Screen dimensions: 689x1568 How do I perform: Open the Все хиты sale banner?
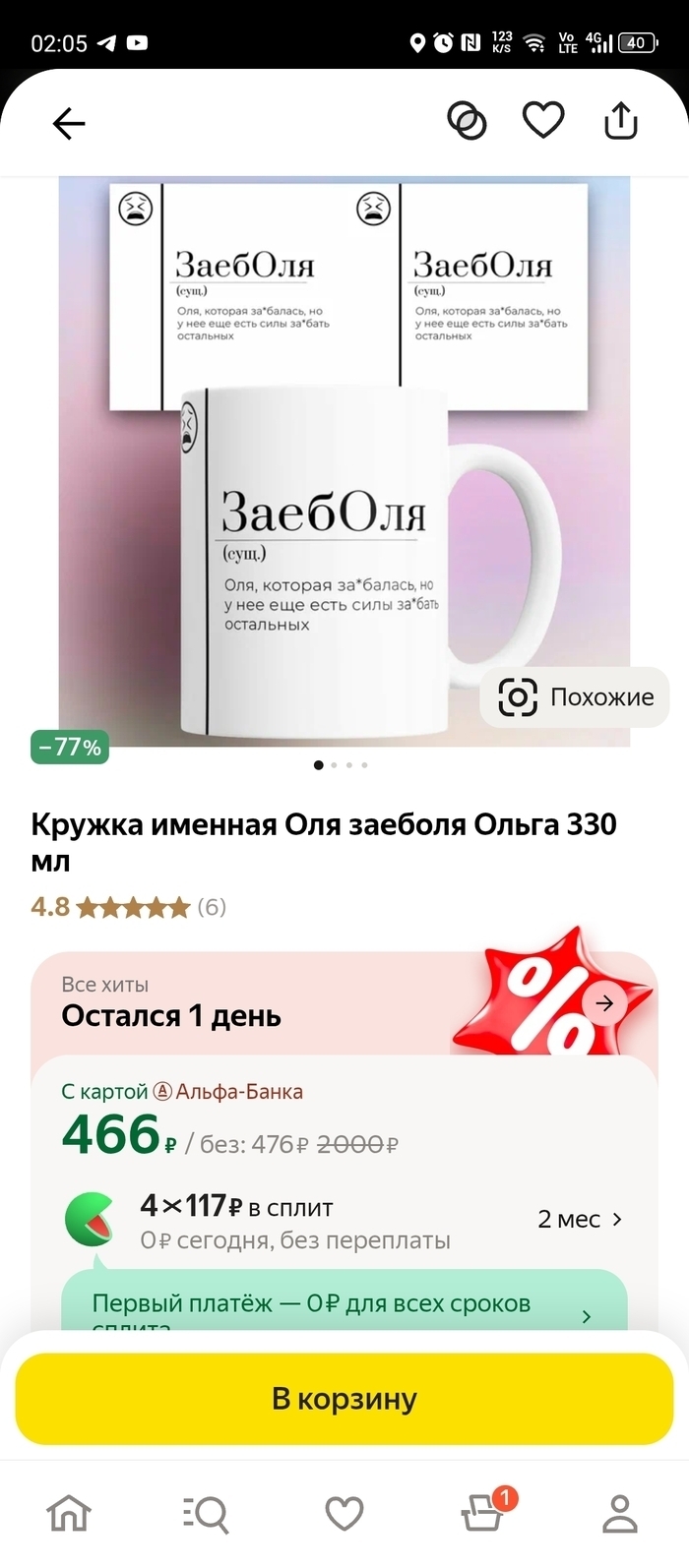click(344, 1003)
